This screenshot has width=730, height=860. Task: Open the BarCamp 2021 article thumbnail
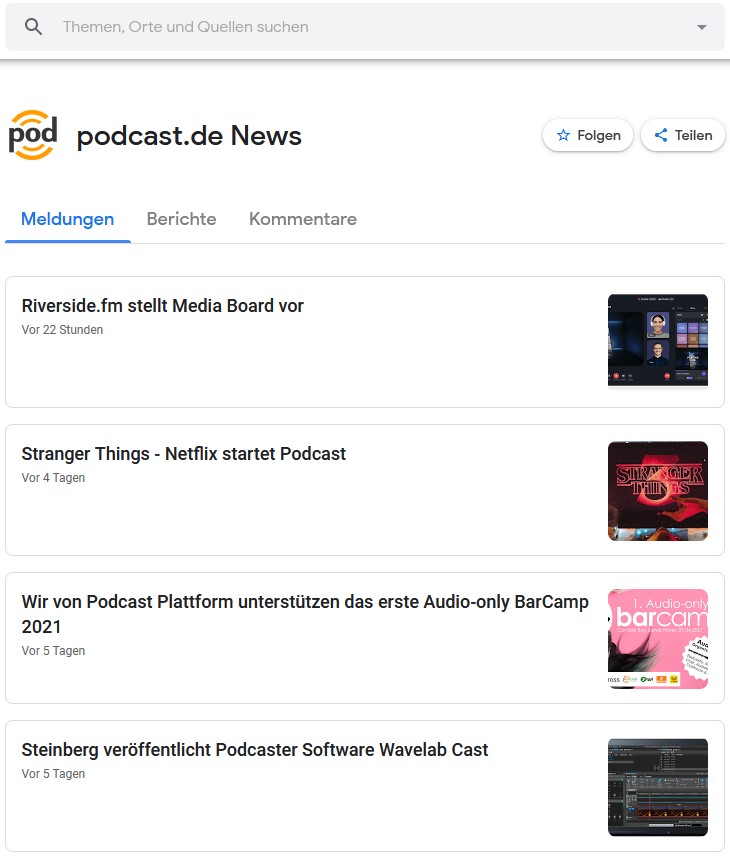tap(657, 639)
